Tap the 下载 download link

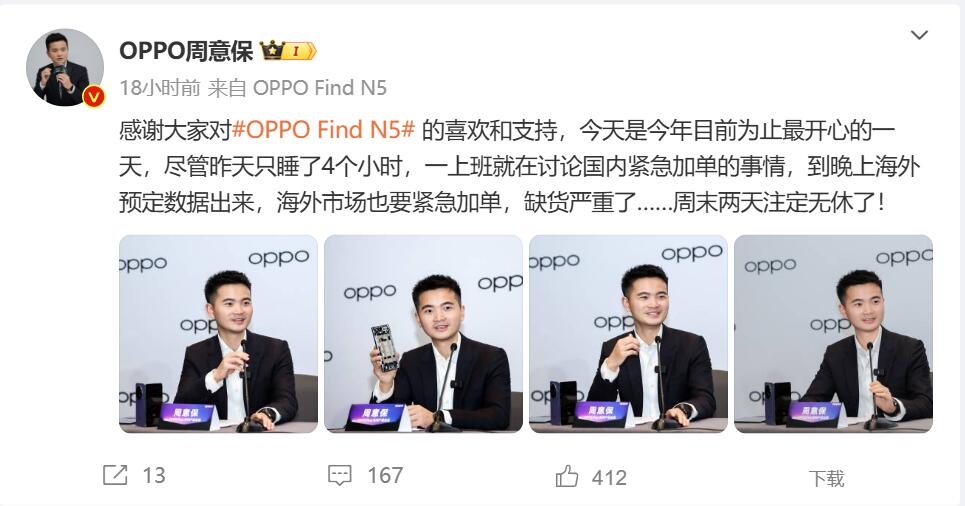(827, 478)
